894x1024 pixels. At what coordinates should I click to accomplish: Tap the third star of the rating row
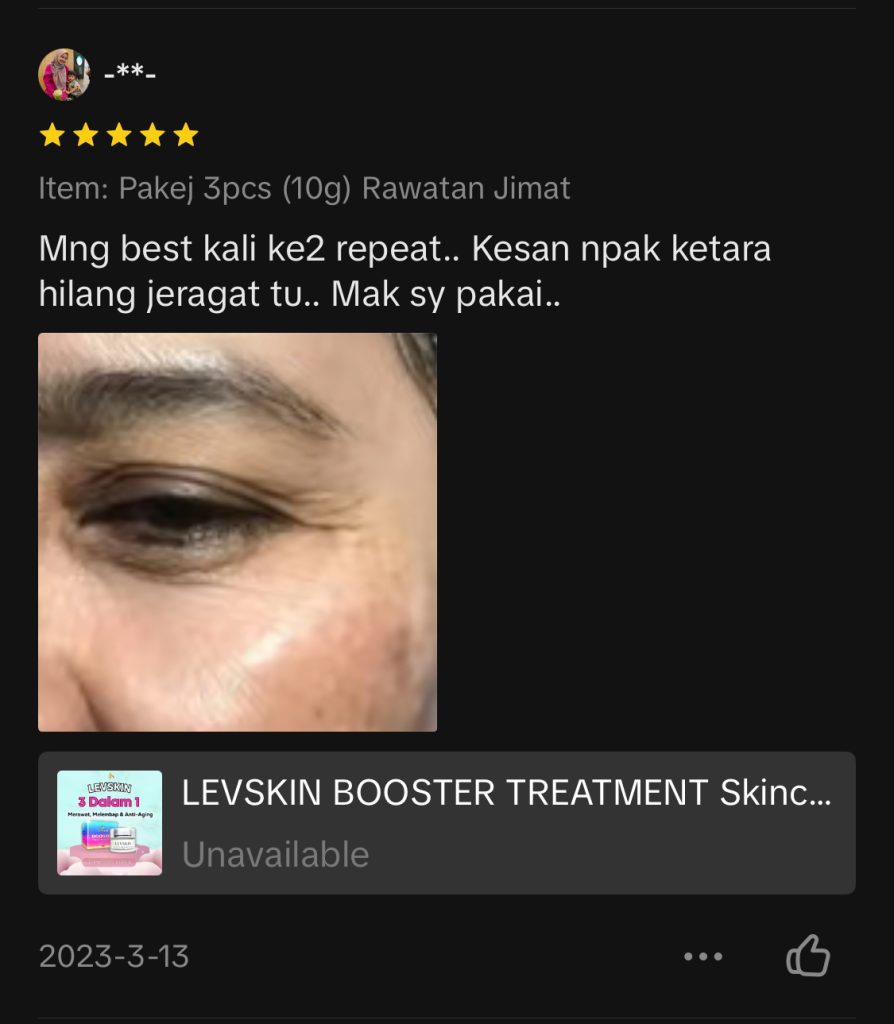(x=119, y=135)
